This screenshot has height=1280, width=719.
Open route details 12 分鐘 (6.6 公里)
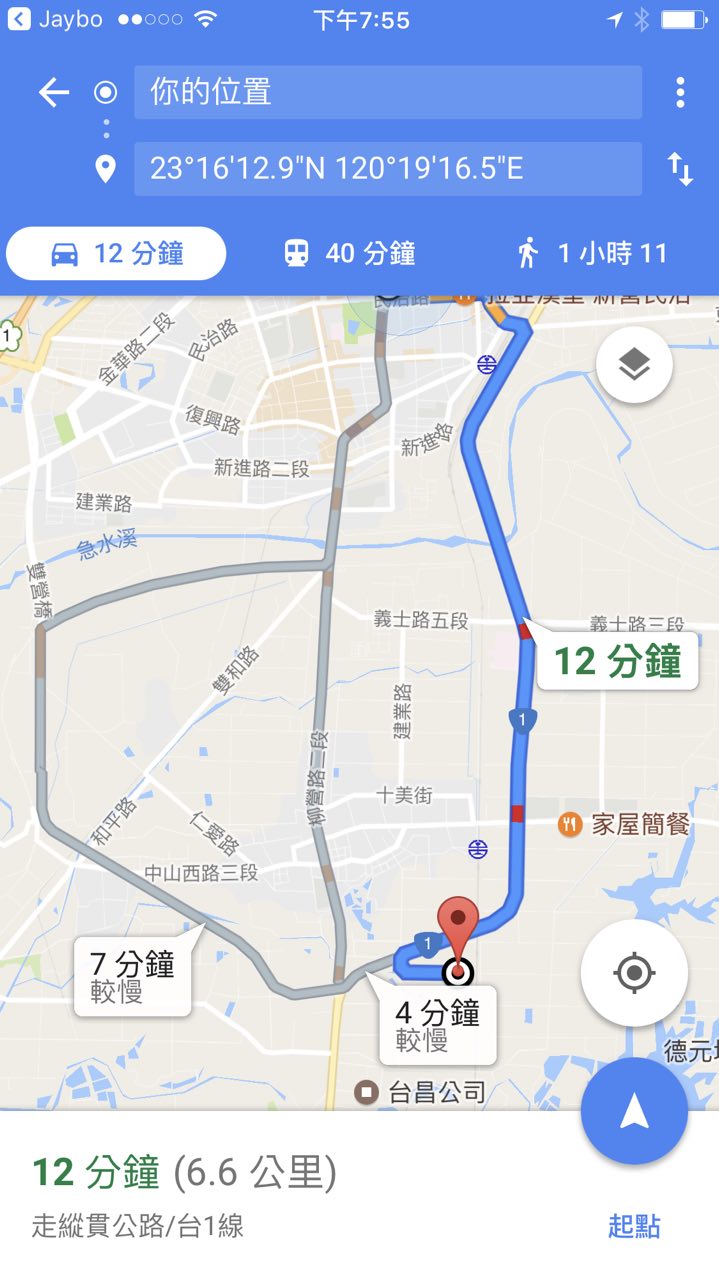(185, 1173)
